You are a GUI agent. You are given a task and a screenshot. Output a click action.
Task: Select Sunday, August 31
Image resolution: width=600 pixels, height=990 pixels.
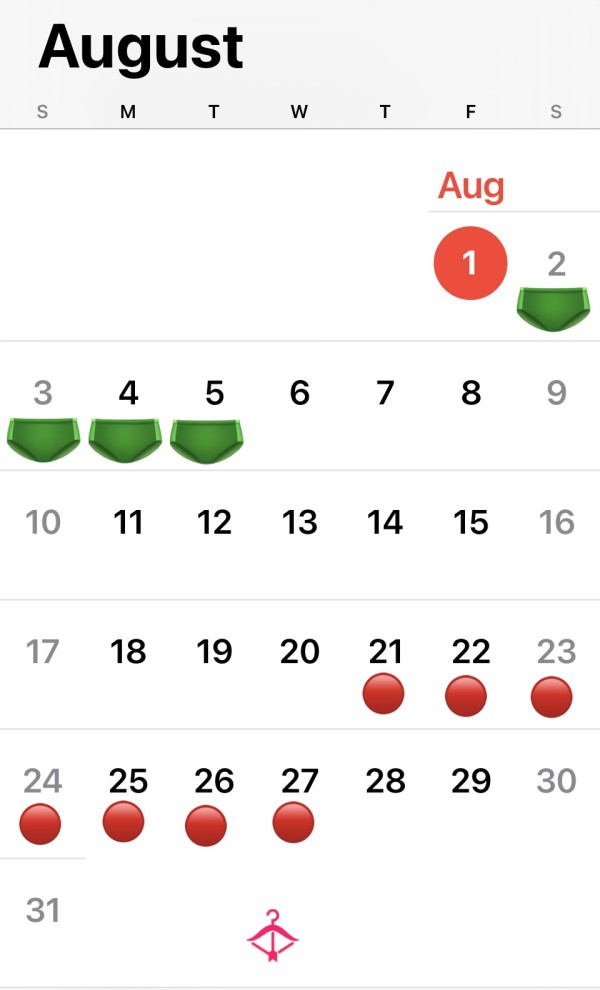pos(42,910)
